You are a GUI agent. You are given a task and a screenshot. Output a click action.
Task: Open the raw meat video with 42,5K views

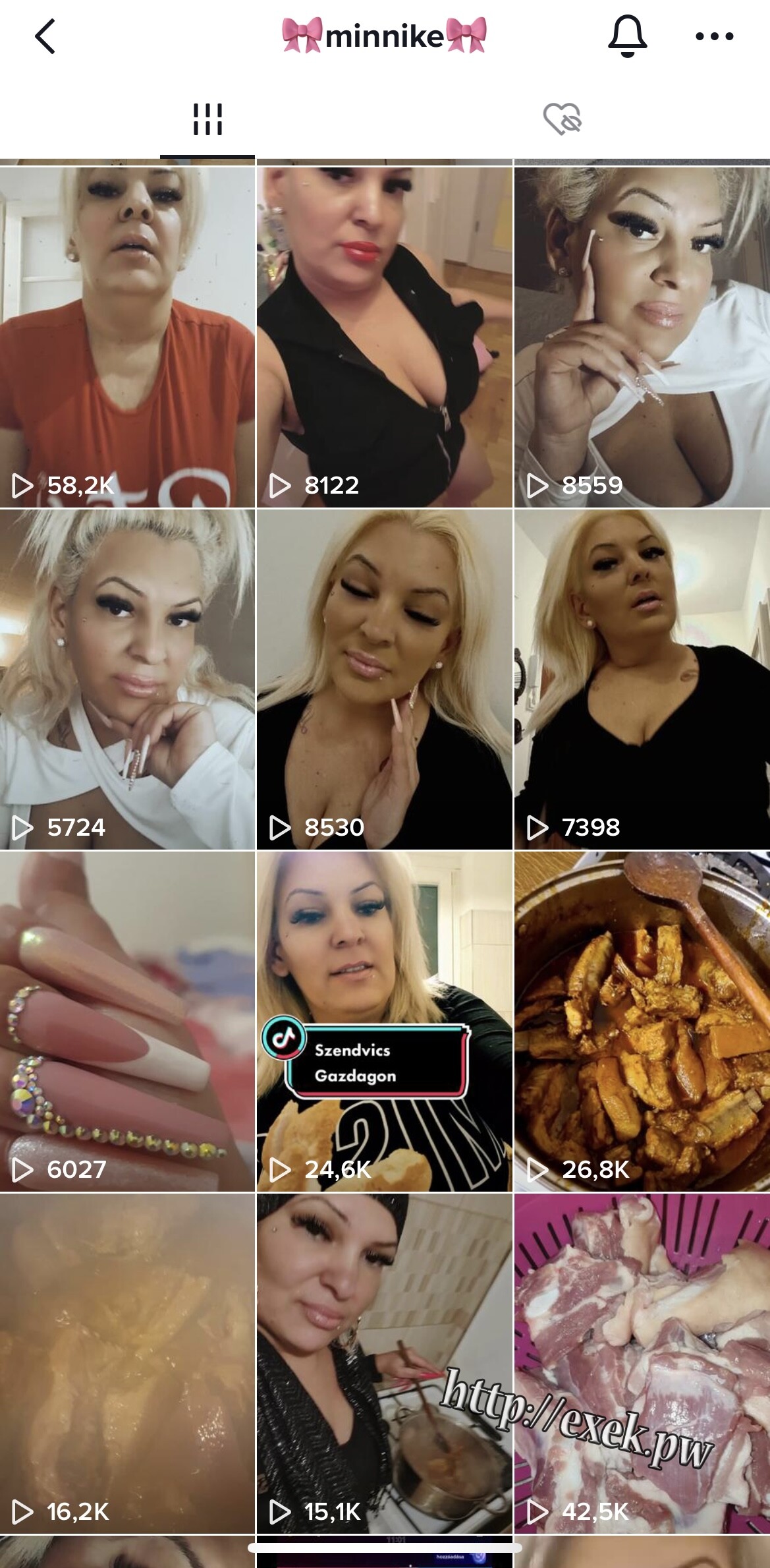(642, 1364)
